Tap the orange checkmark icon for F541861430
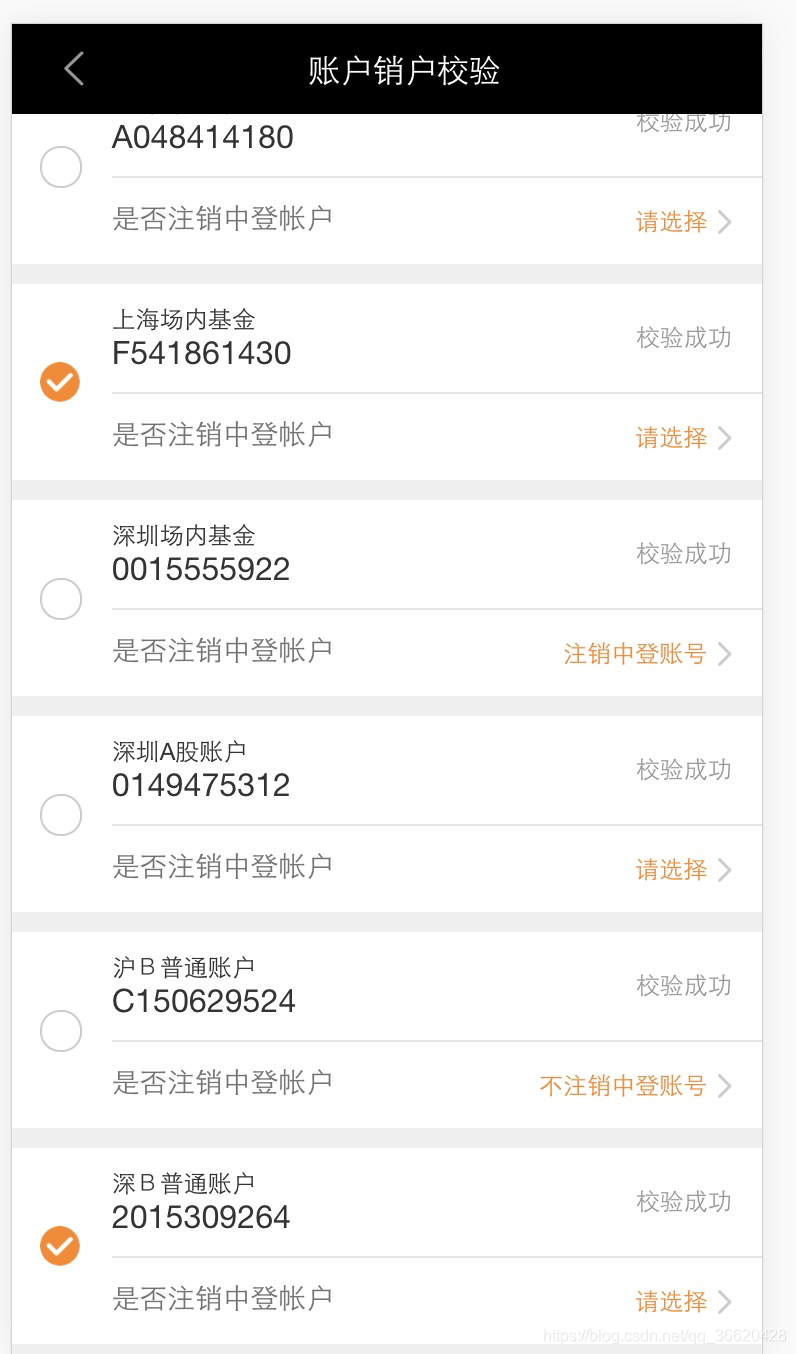 click(59, 382)
